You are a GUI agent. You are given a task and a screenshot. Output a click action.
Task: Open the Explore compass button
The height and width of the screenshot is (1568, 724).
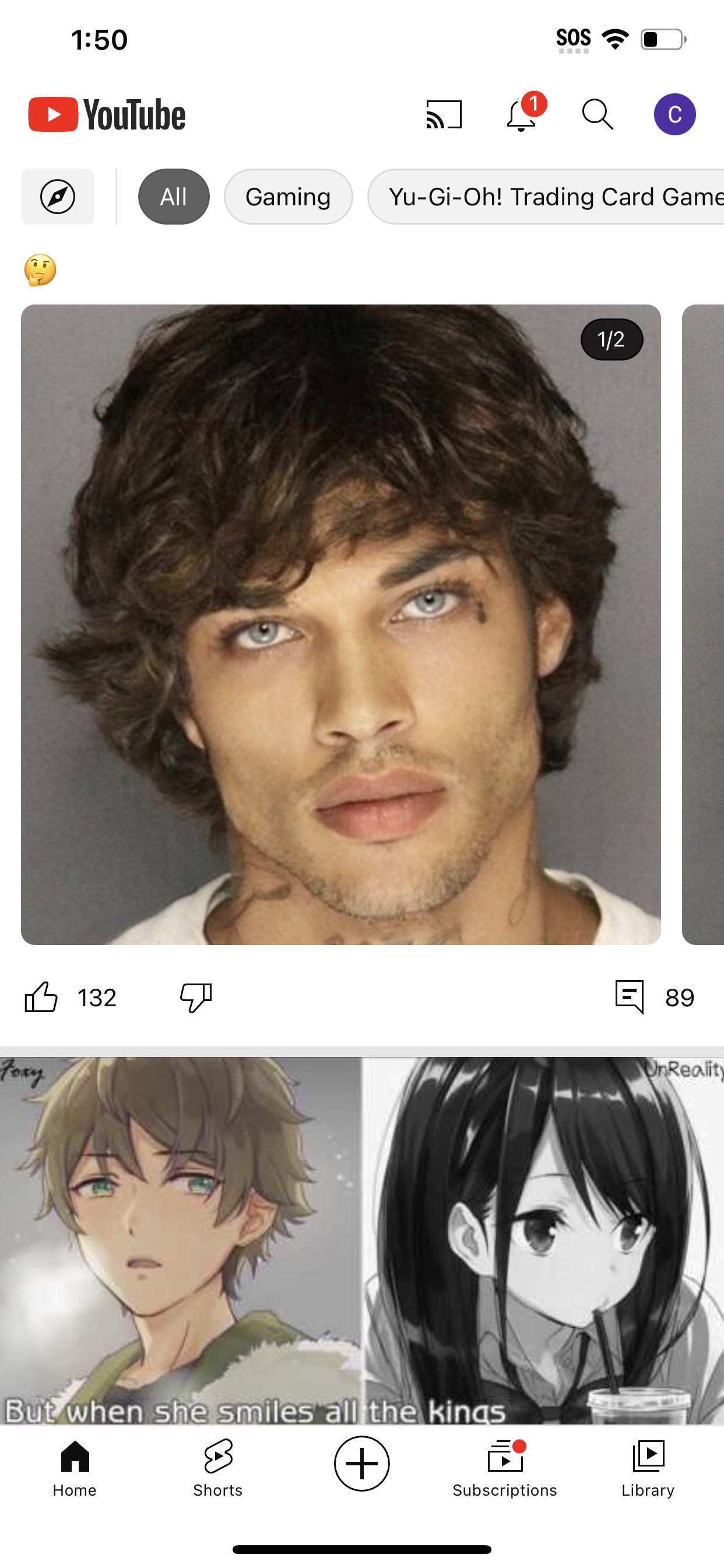[58, 197]
